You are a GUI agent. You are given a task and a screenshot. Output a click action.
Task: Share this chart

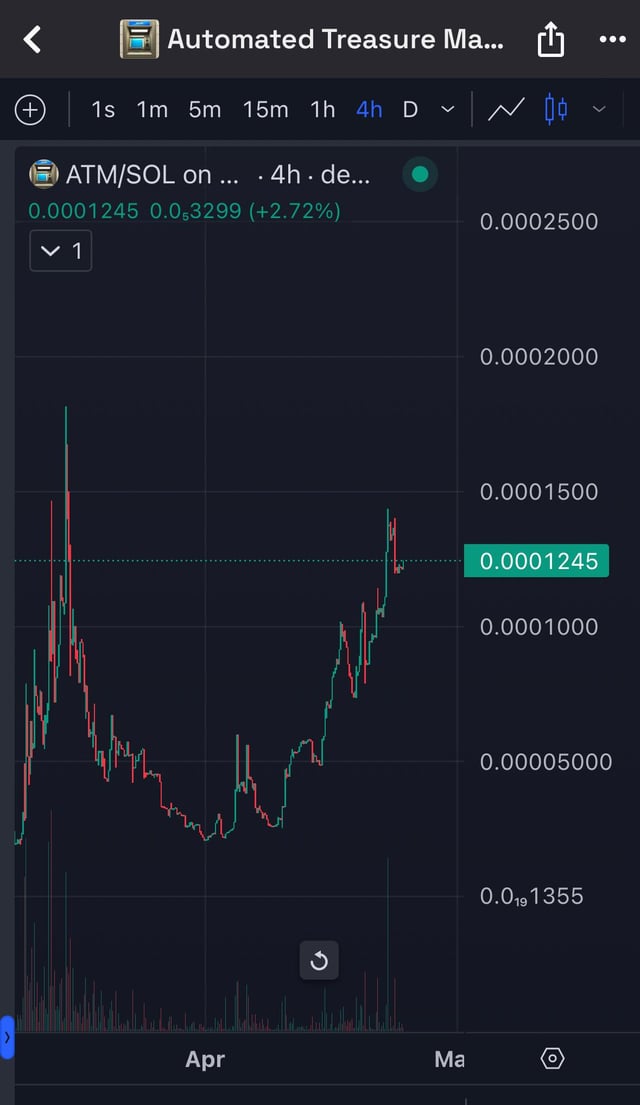tap(551, 40)
